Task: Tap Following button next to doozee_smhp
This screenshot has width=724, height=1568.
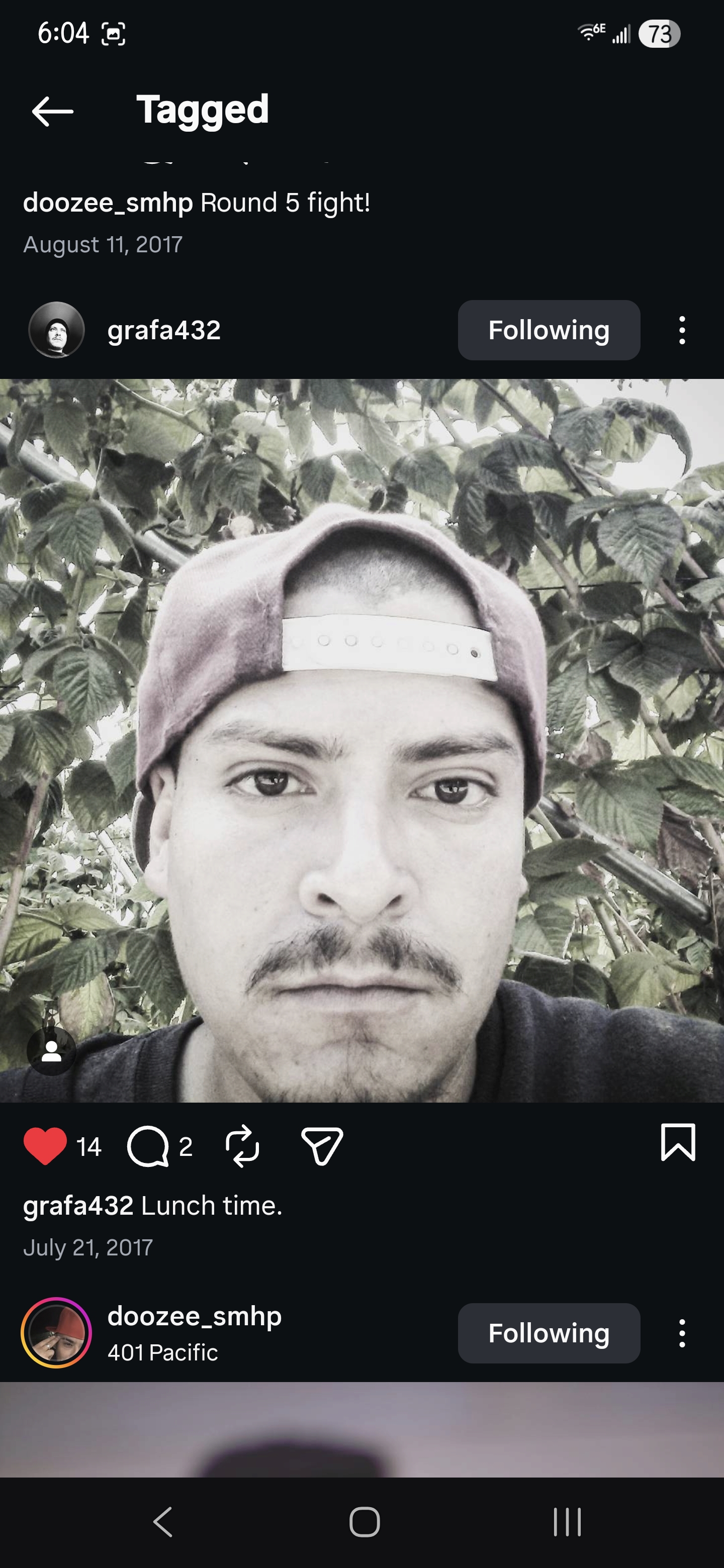Action: point(548,1333)
